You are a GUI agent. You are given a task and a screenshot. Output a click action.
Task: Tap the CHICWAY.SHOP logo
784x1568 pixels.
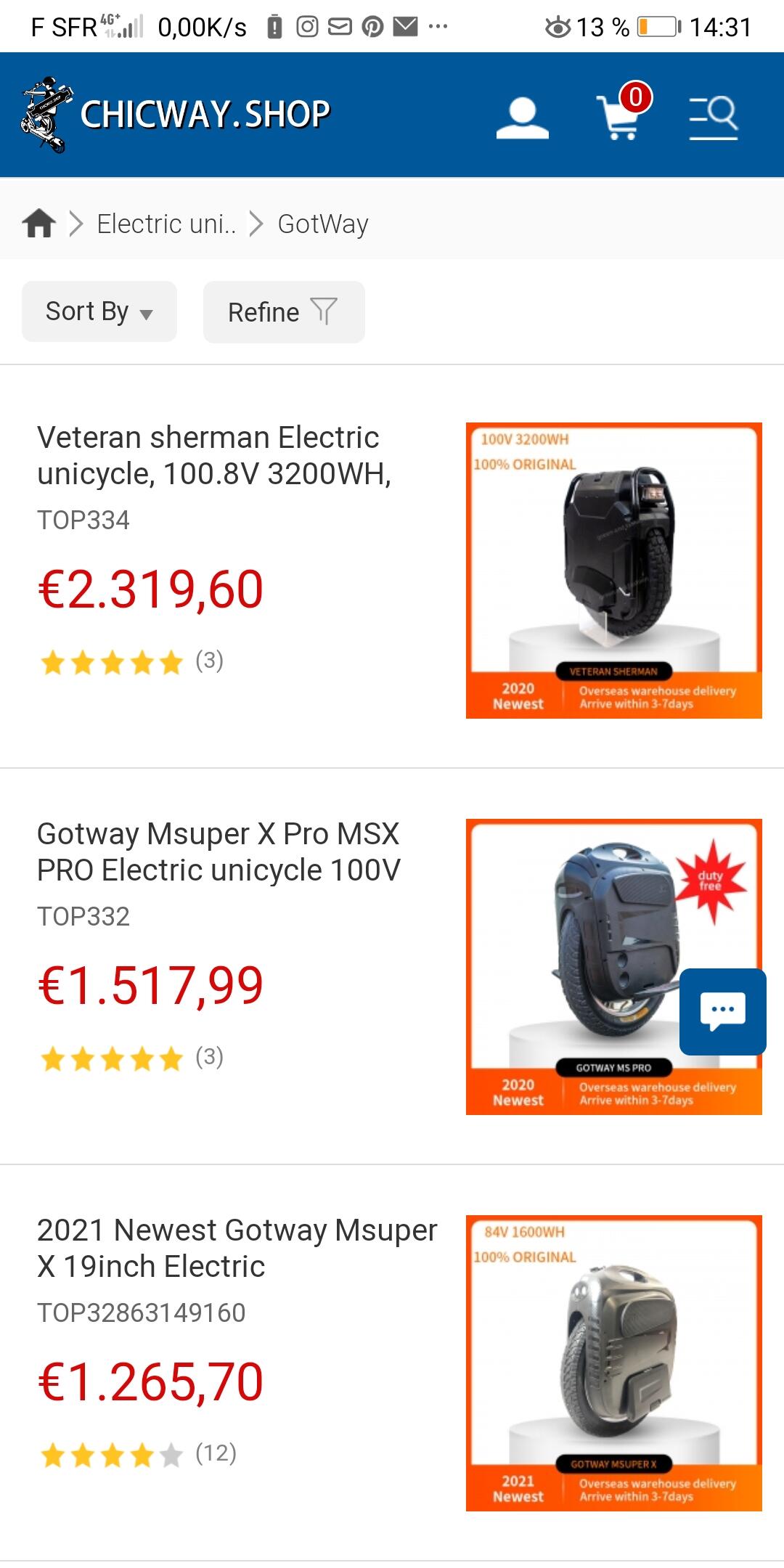pos(176,114)
